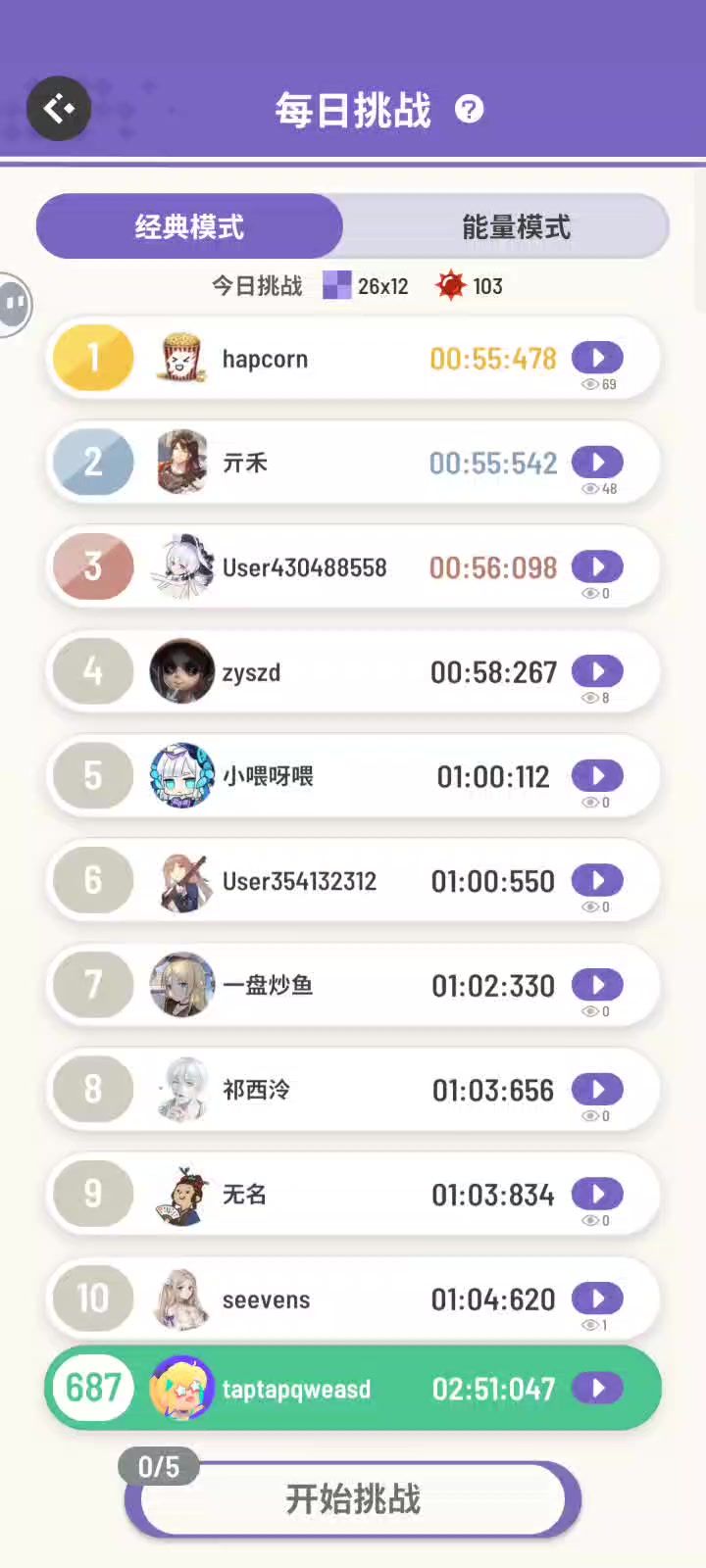The width and height of the screenshot is (706, 1568).
Task: Watch zyszd's replay video
Action: (597, 671)
